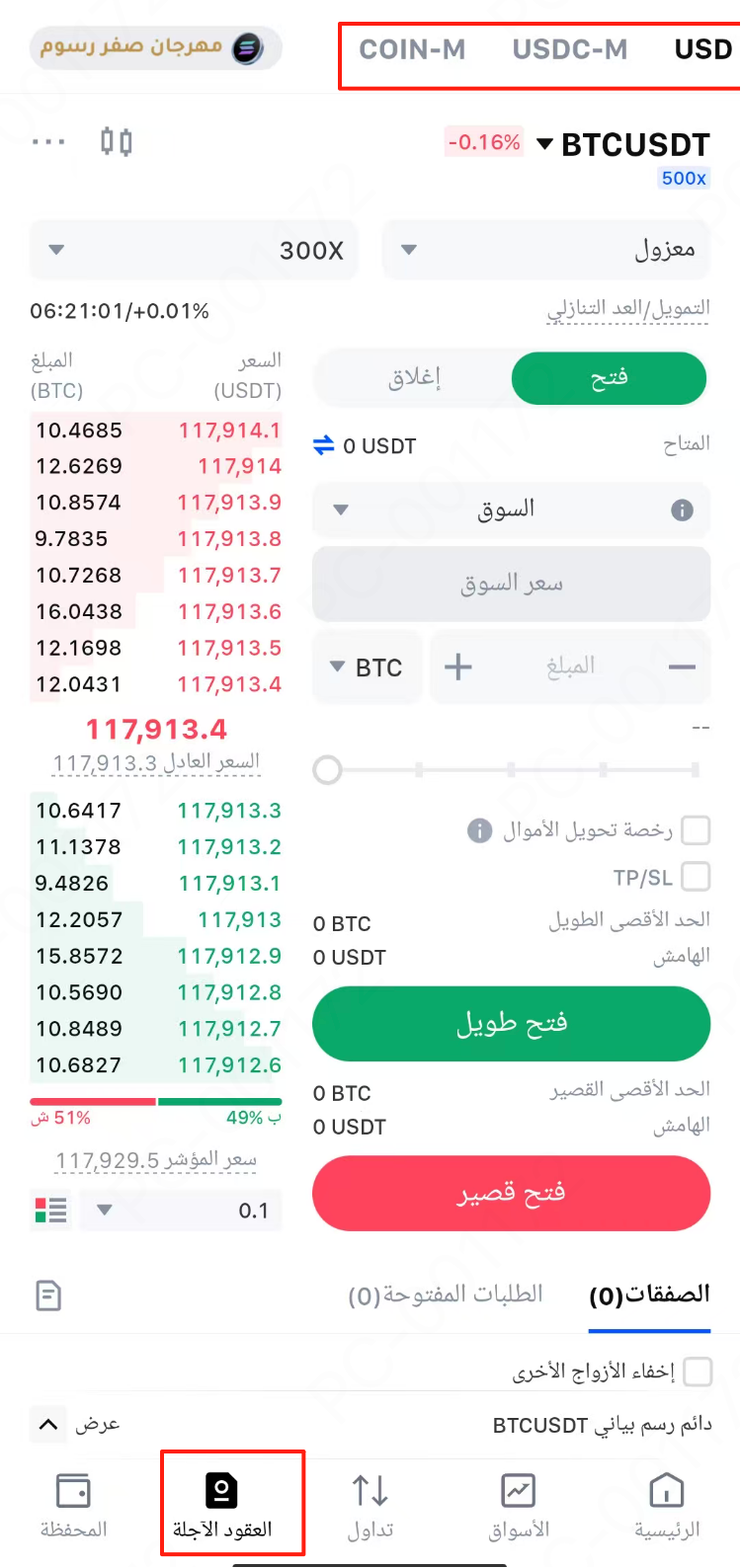741x1568 pixels.
Task: Tick the رخصة تحويل الأموال checkbox
Action: [x=696, y=830]
